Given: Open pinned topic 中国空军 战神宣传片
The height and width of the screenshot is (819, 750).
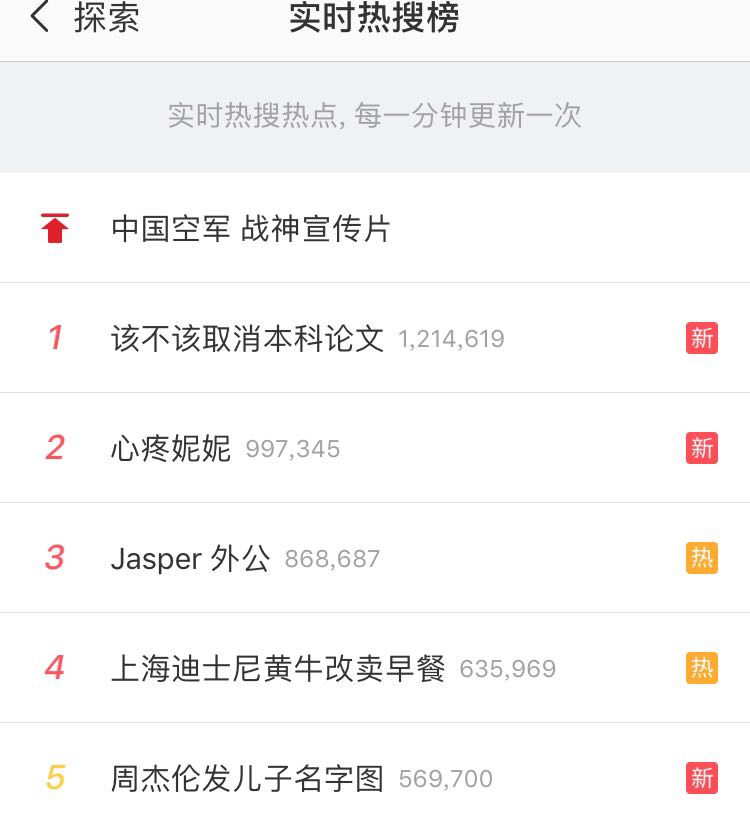Looking at the screenshot, I should 250,229.
